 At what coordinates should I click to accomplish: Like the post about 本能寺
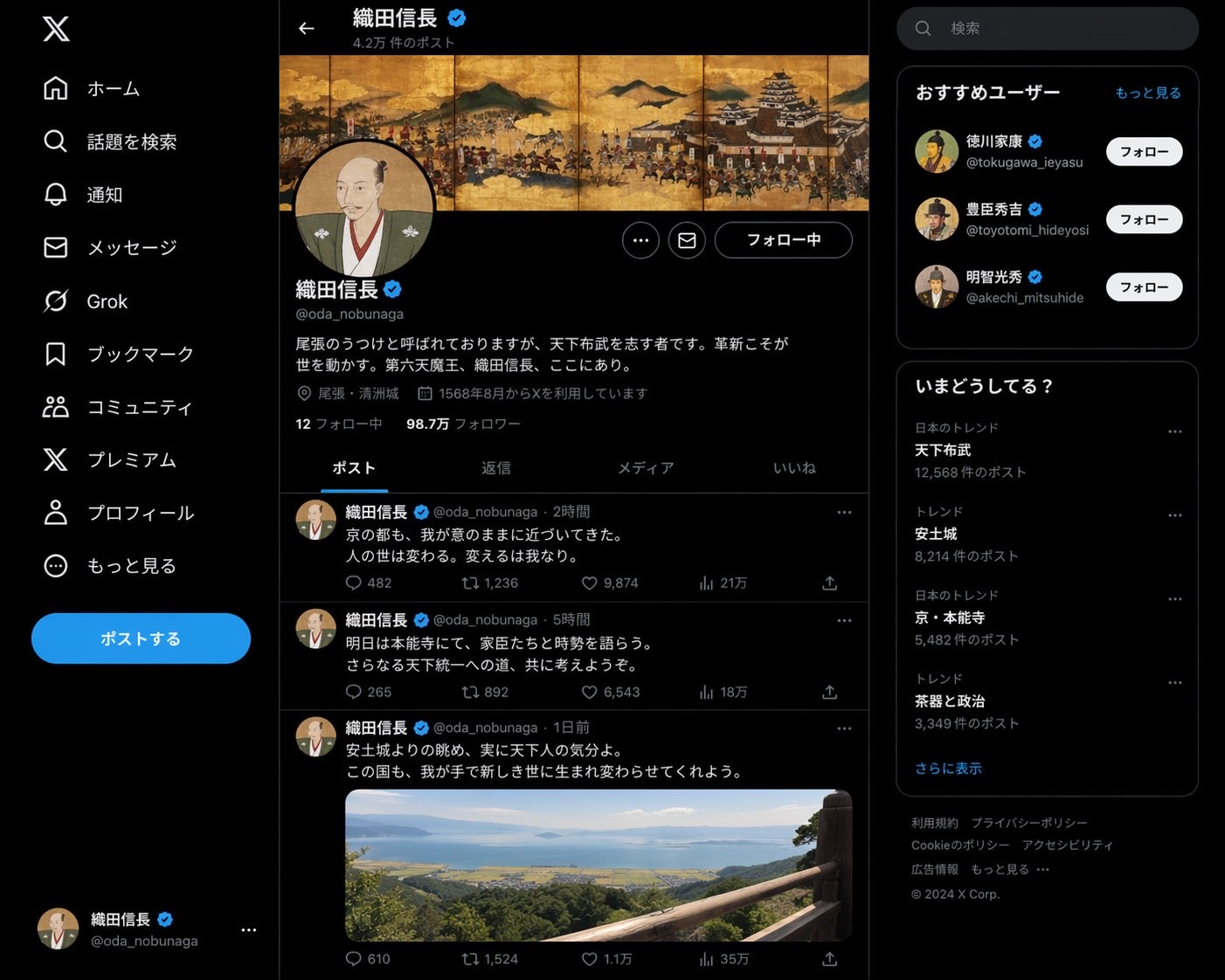[x=590, y=692]
